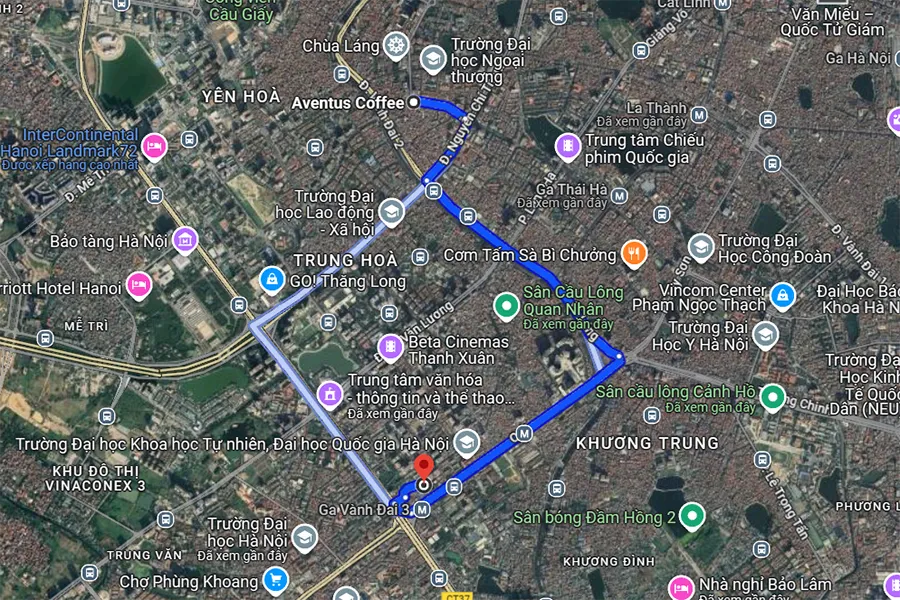Open Cơm Tấm Sà Bì Chưởng restaurant pin
Image resolution: width=900 pixels, height=600 pixels.
(633, 253)
